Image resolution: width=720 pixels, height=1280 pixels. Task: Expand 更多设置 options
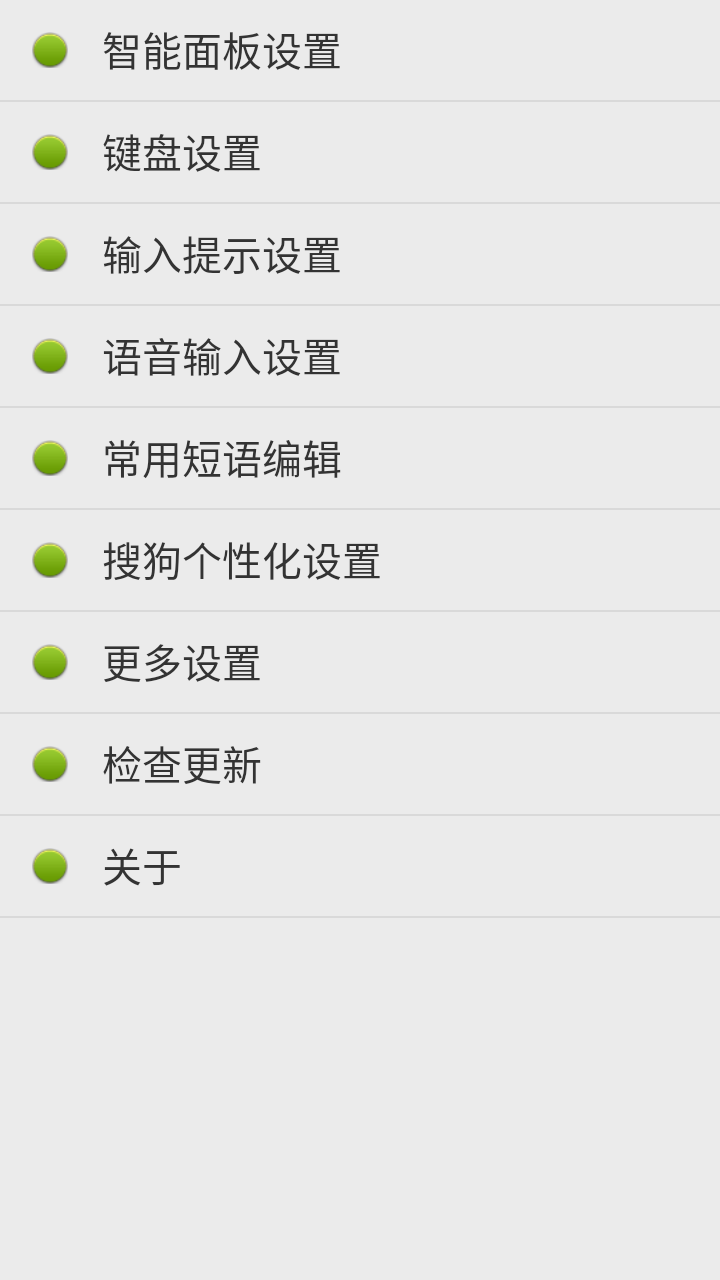point(180,662)
